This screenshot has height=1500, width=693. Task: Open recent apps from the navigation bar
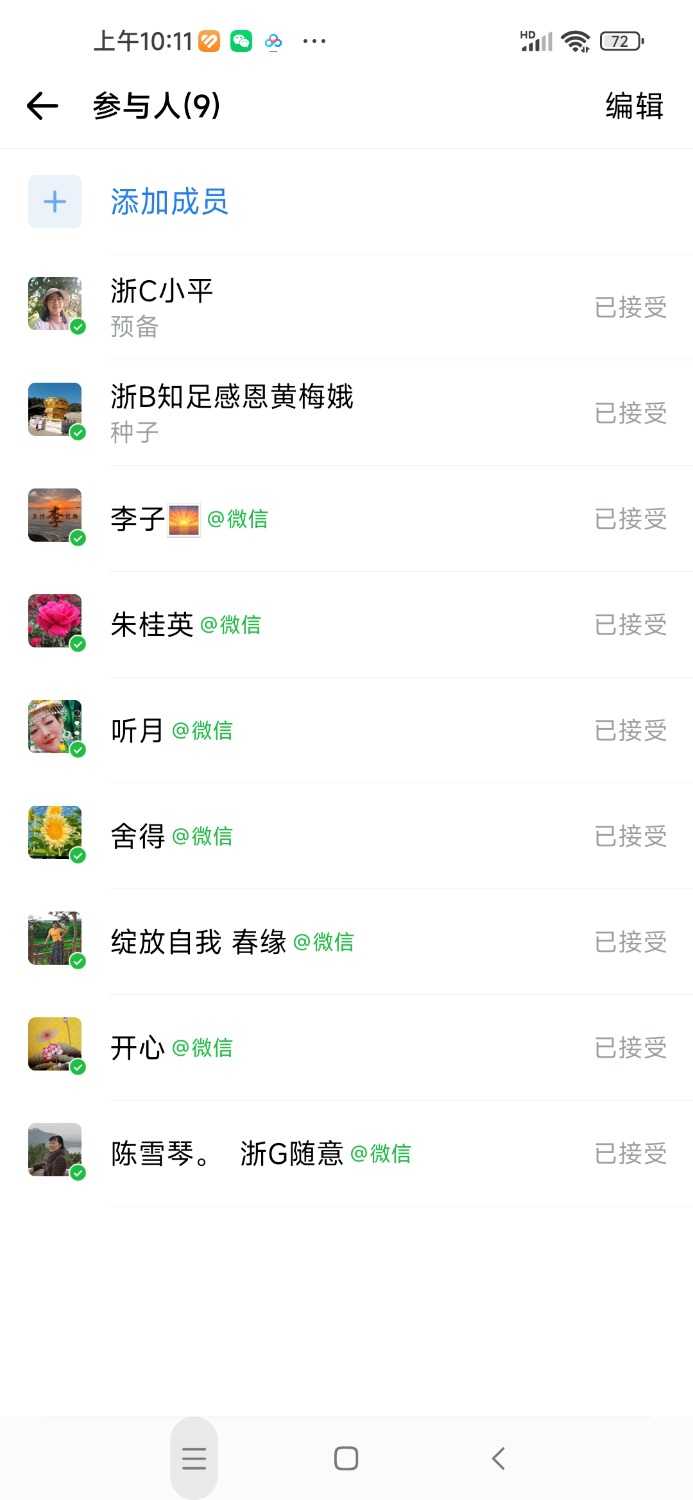coord(194,1459)
